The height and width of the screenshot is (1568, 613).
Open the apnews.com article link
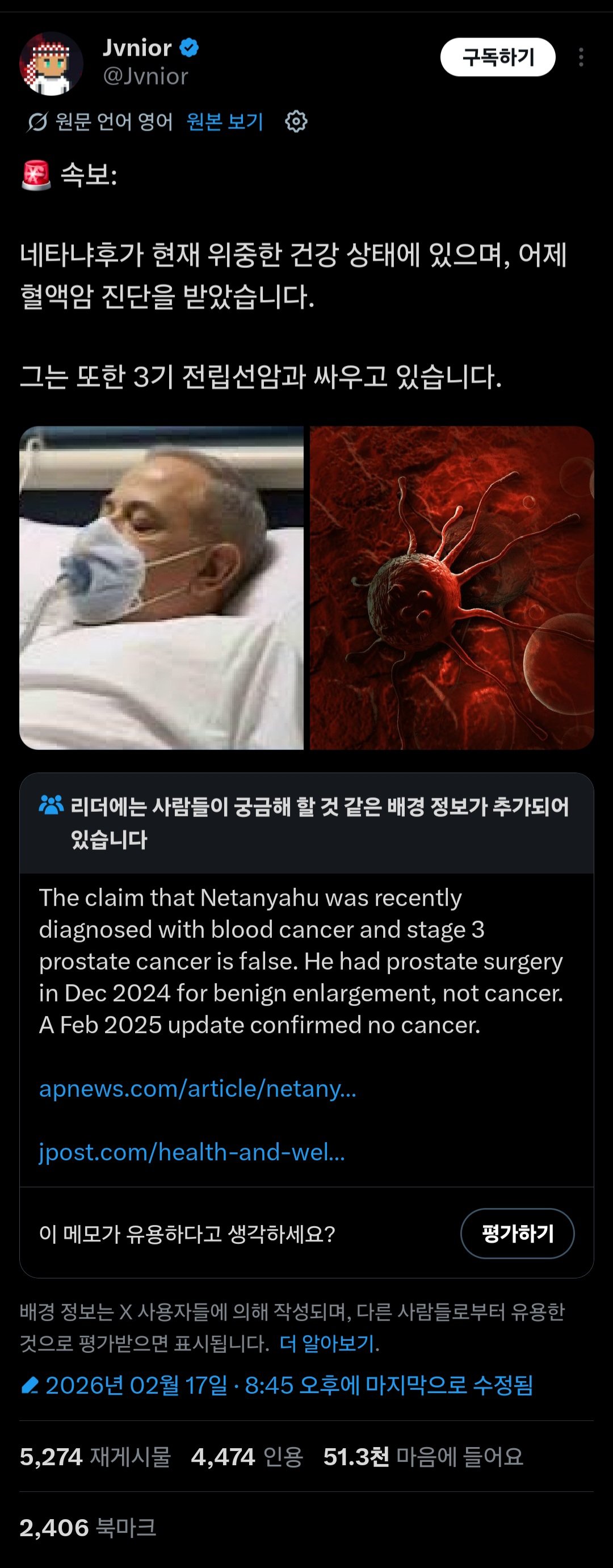coord(197,1088)
